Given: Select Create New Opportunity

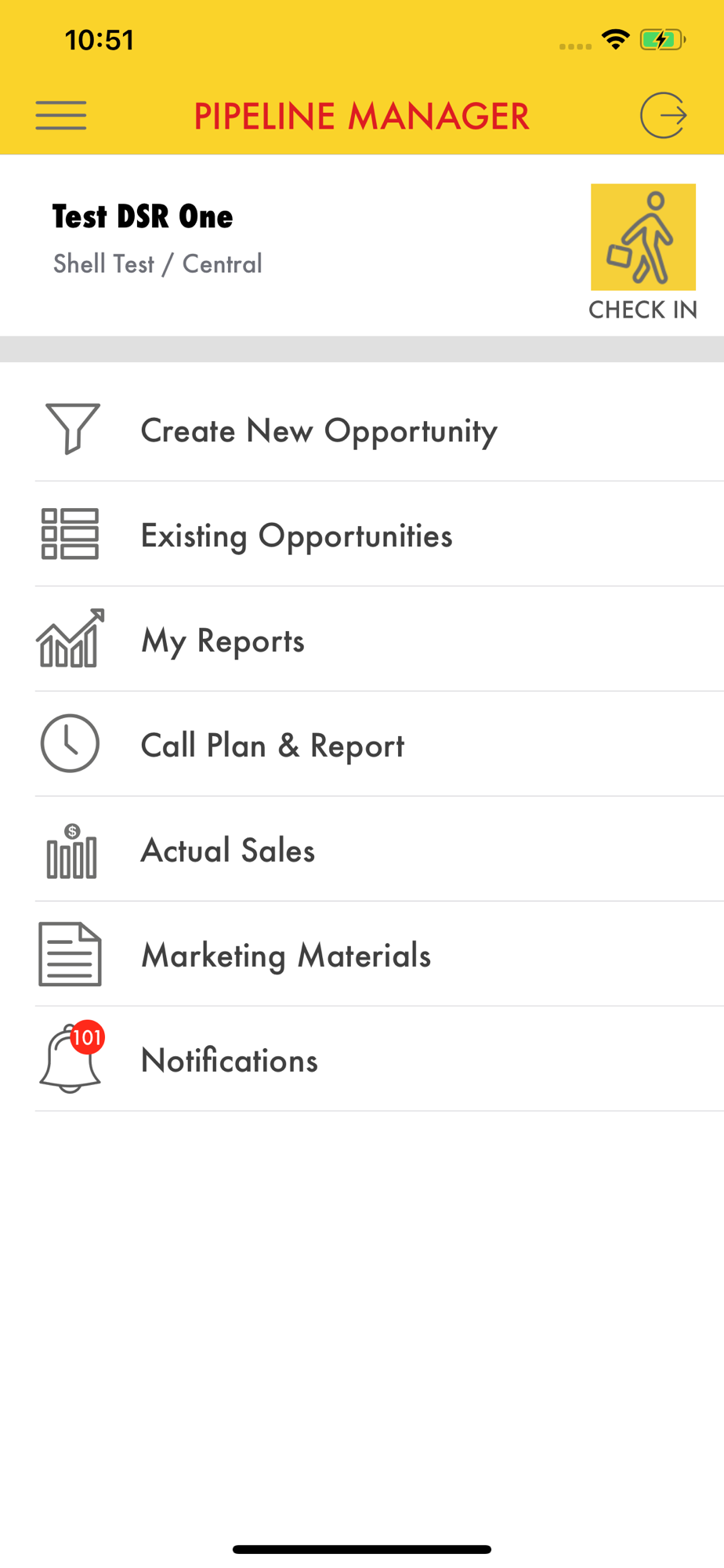Looking at the screenshot, I should tap(379, 430).
